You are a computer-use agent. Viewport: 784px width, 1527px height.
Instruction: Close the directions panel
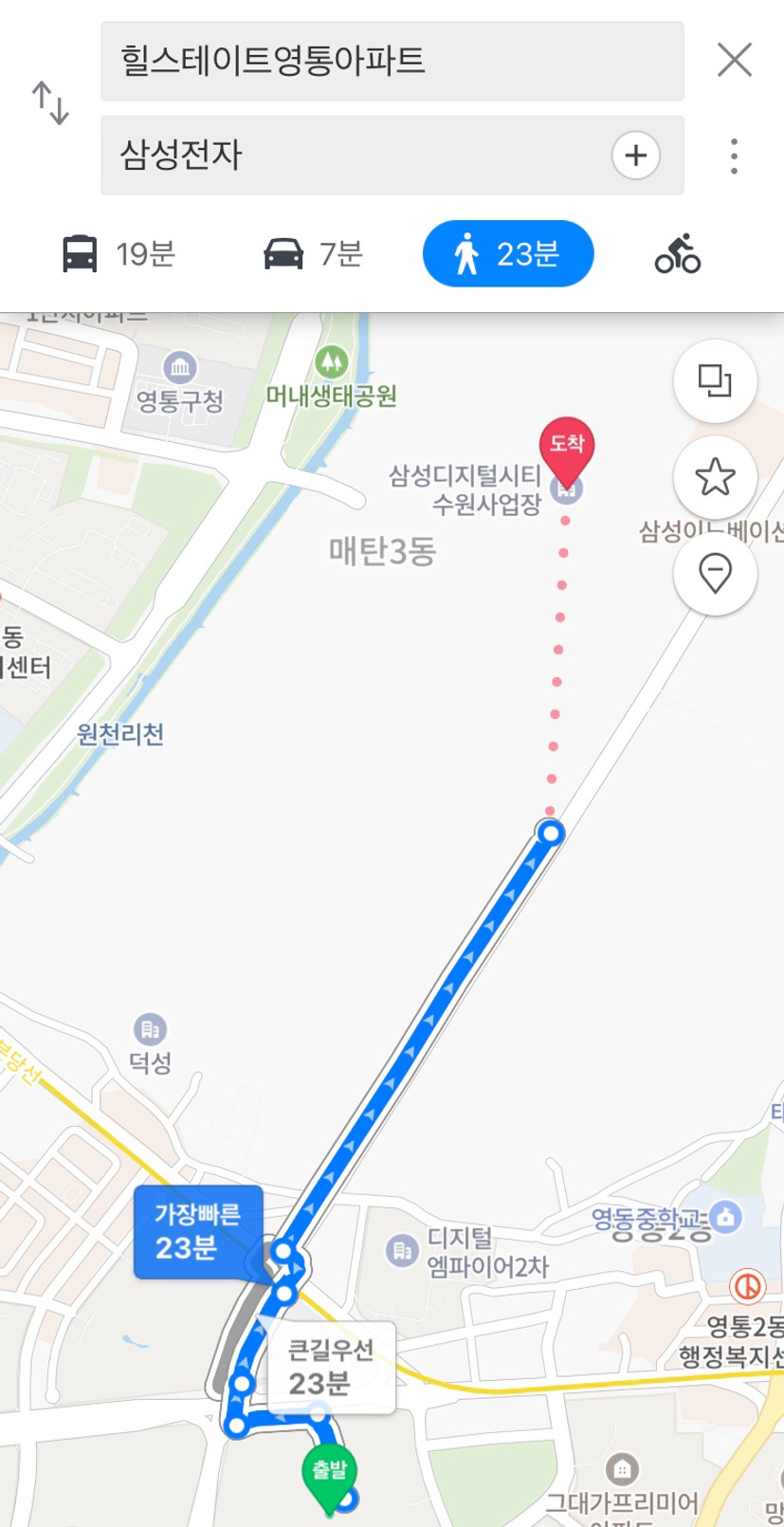pos(735,61)
